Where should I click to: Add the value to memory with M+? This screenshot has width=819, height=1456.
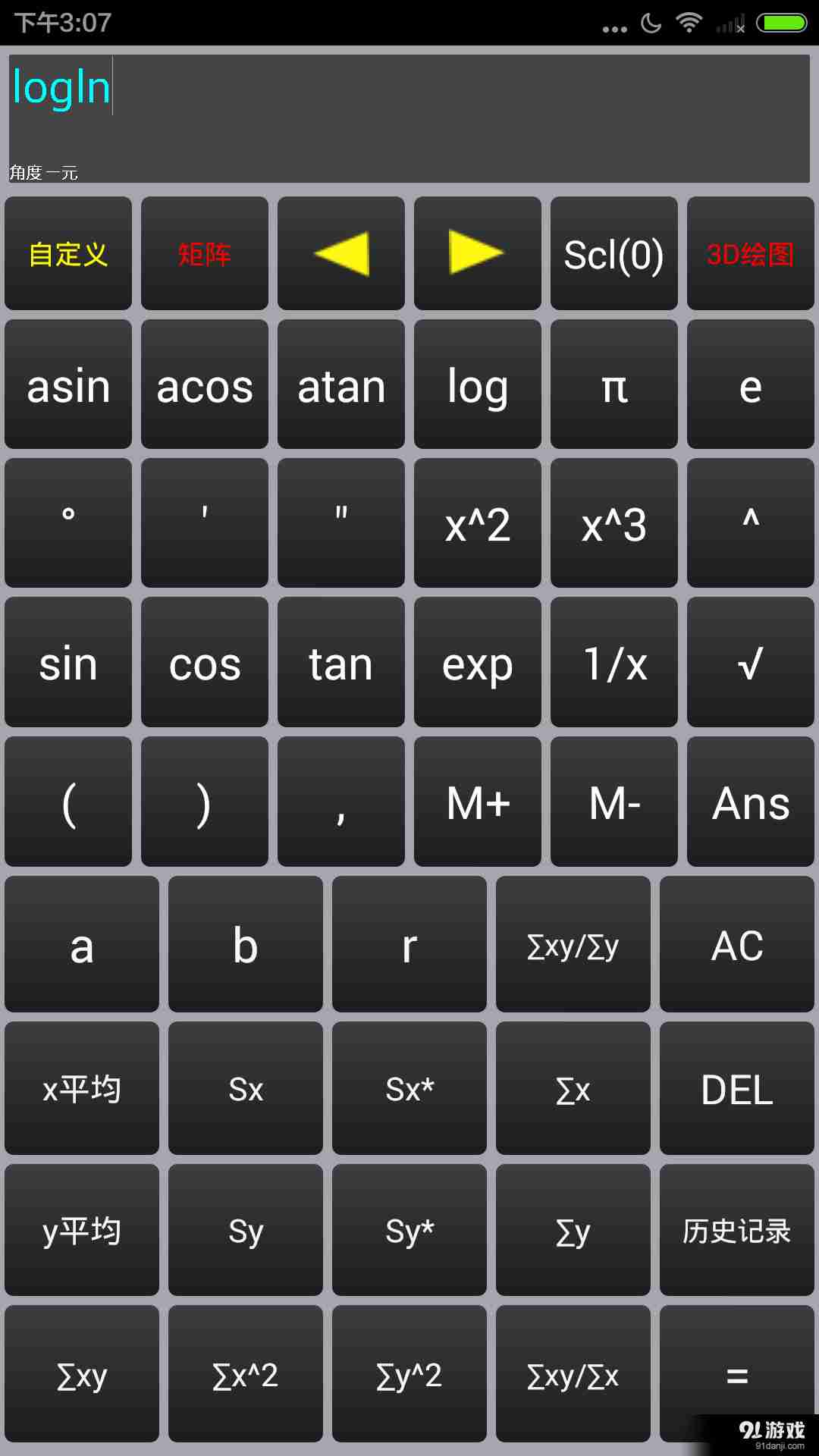[x=478, y=802]
